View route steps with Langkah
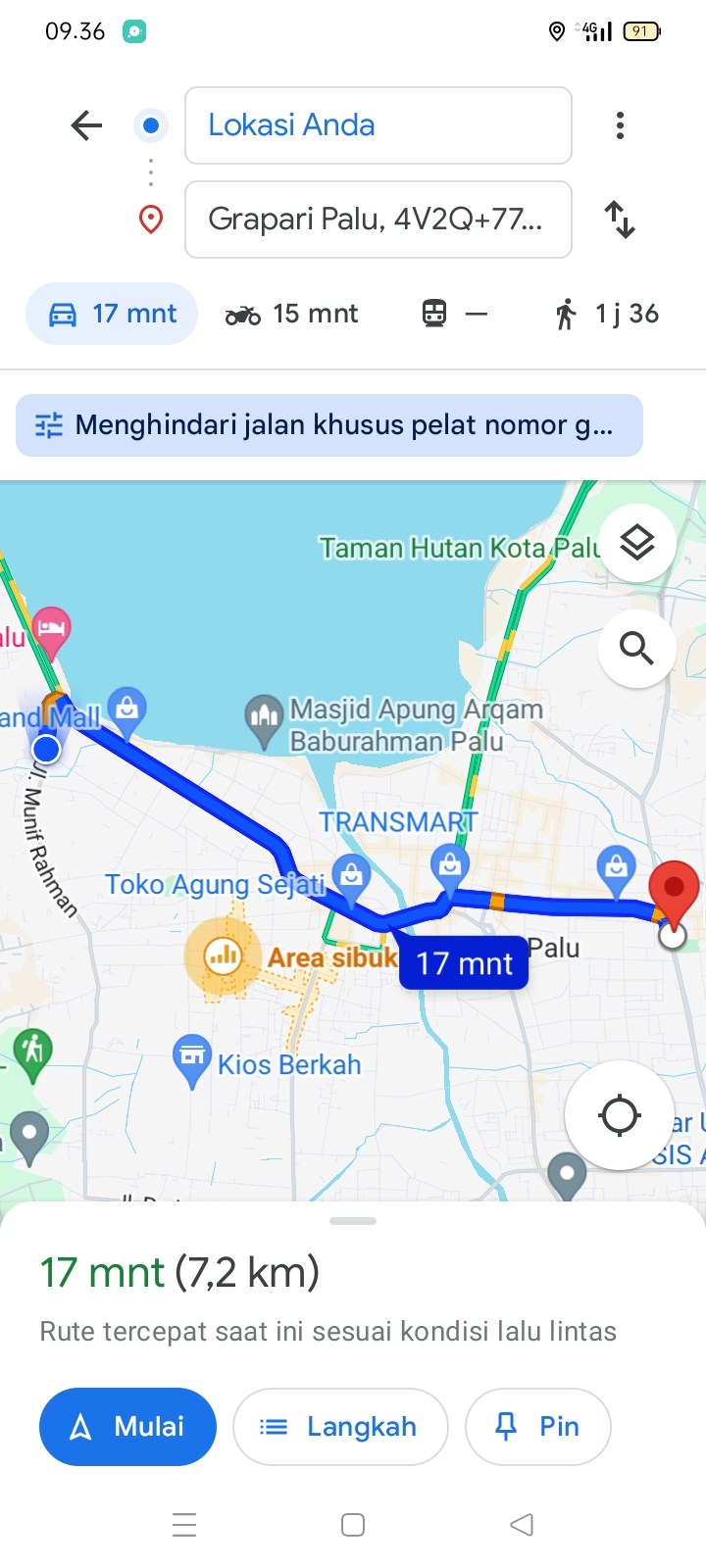Image resolution: width=706 pixels, height=1568 pixels. pos(340,1427)
